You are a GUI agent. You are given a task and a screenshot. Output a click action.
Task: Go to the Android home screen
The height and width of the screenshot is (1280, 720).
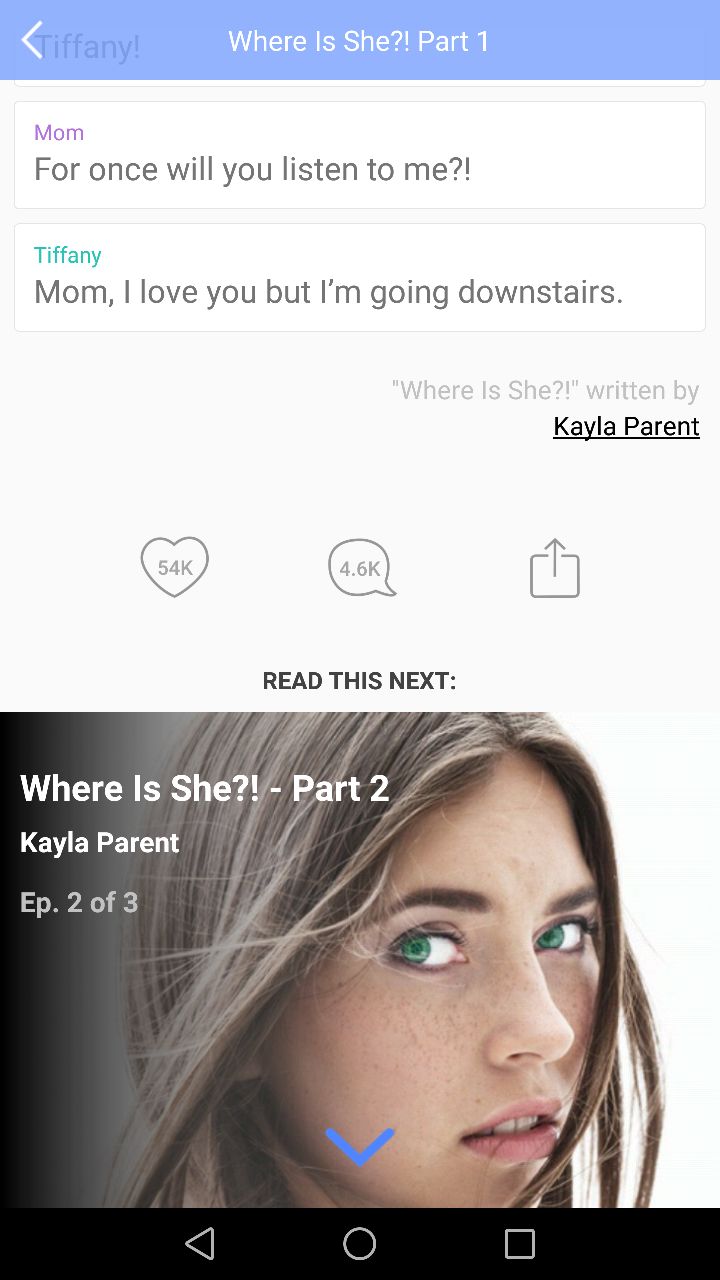coord(360,1243)
